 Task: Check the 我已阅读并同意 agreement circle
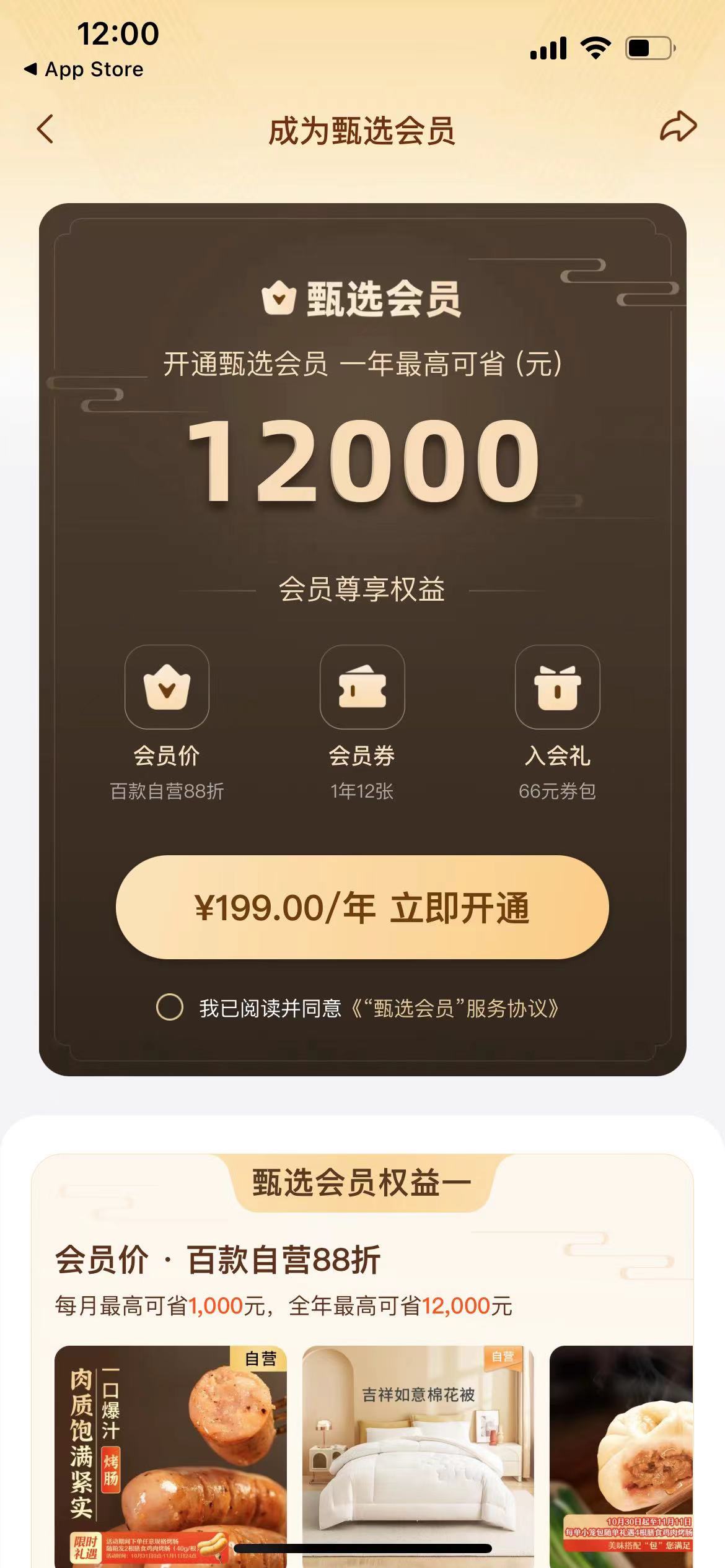(170, 1008)
